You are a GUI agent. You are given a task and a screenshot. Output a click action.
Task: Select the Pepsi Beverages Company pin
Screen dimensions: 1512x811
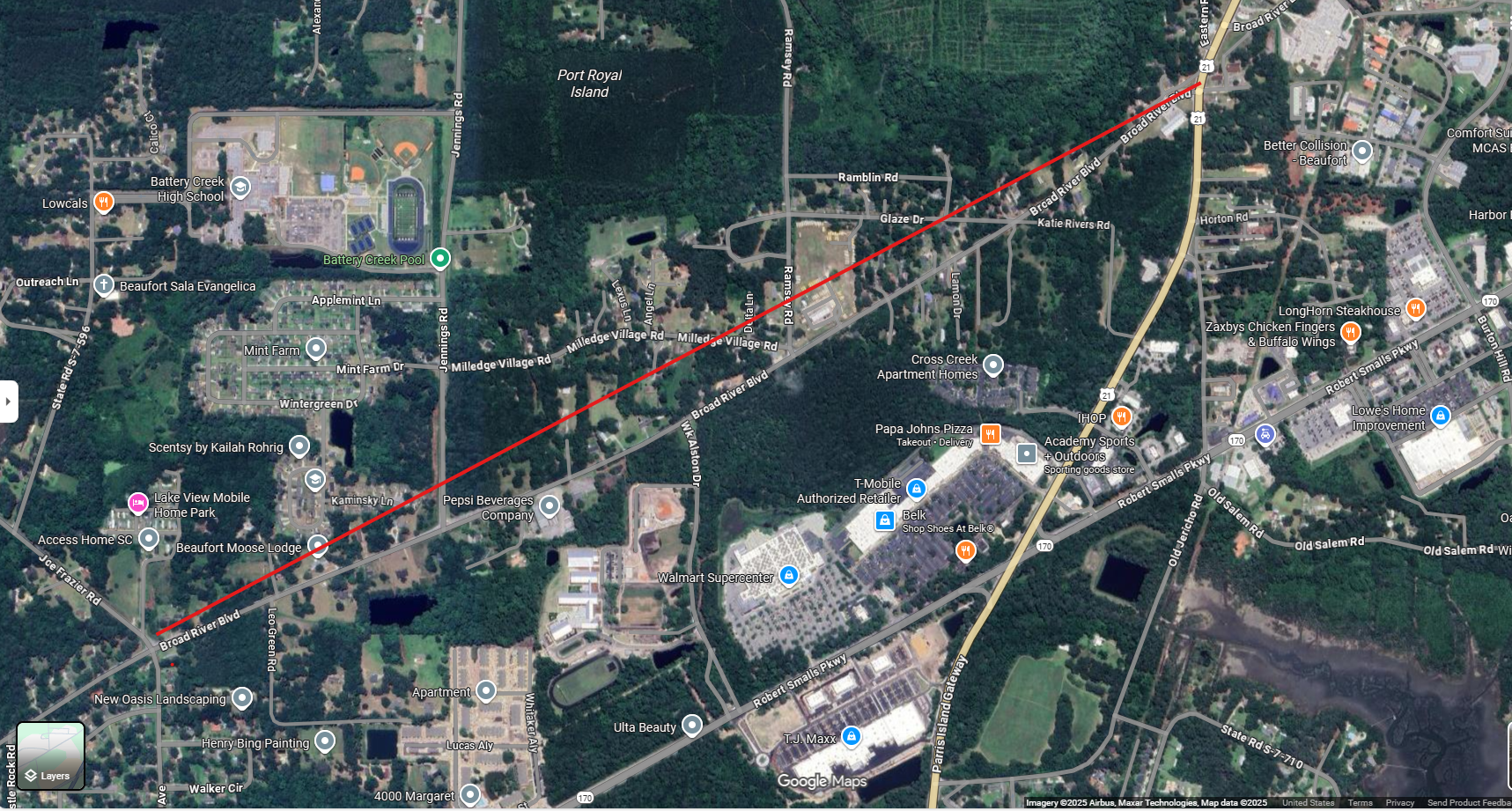click(549, 505)
